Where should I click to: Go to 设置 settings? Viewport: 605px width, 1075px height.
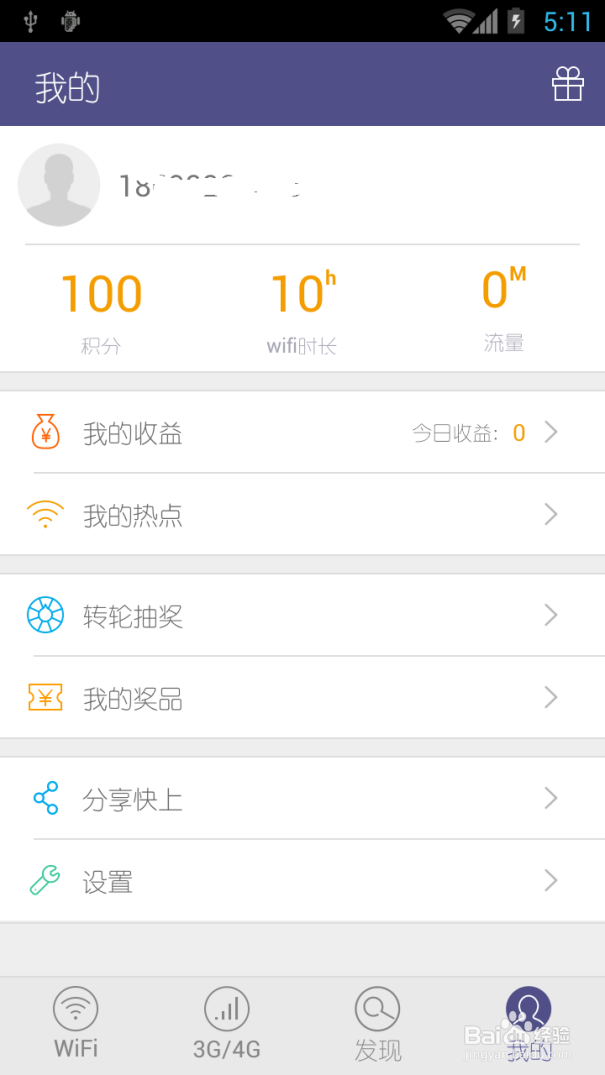point(300,881)
